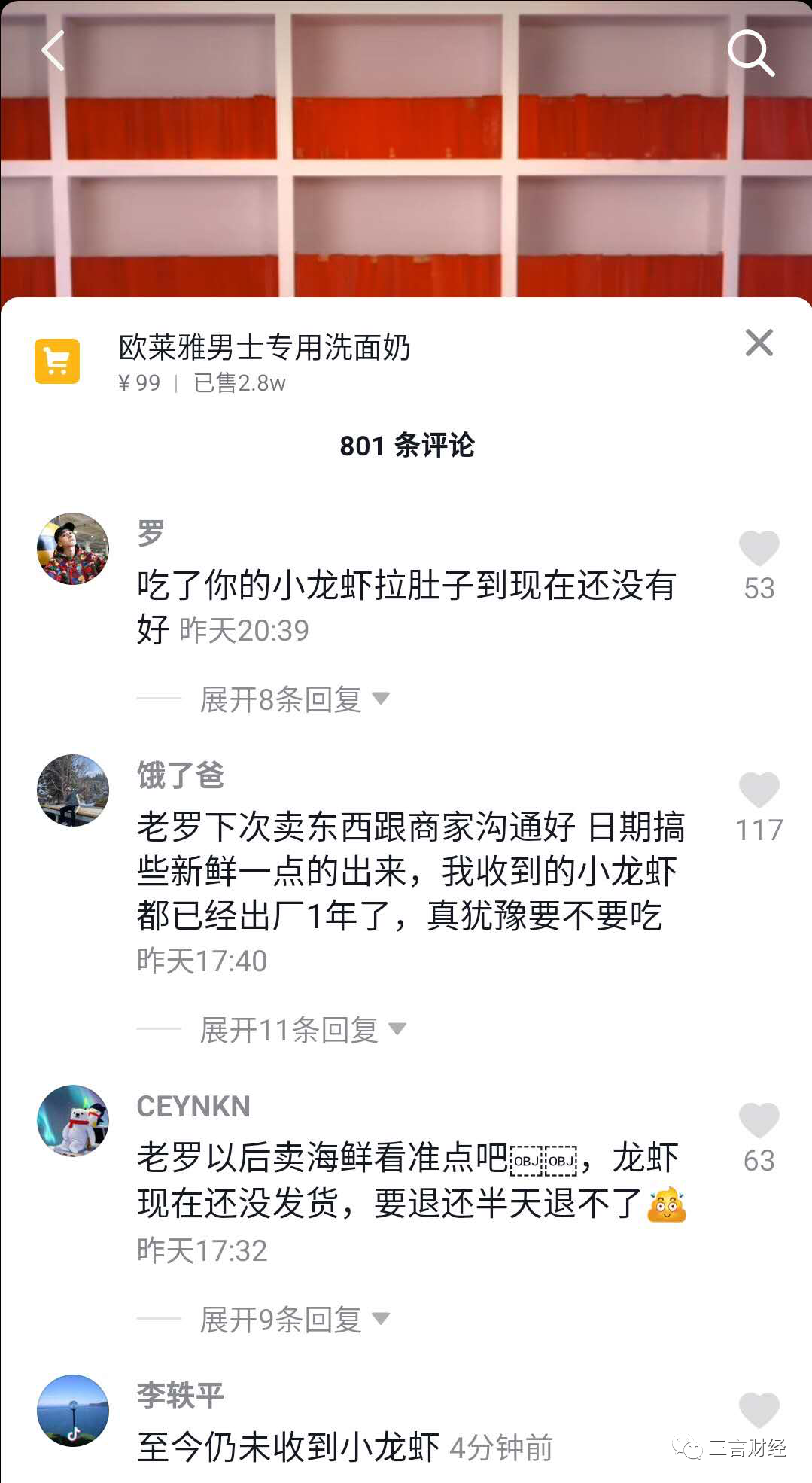Expand 展开9条回复 replies
The image size is (812, 1483).
click(x=294, y=1319)
